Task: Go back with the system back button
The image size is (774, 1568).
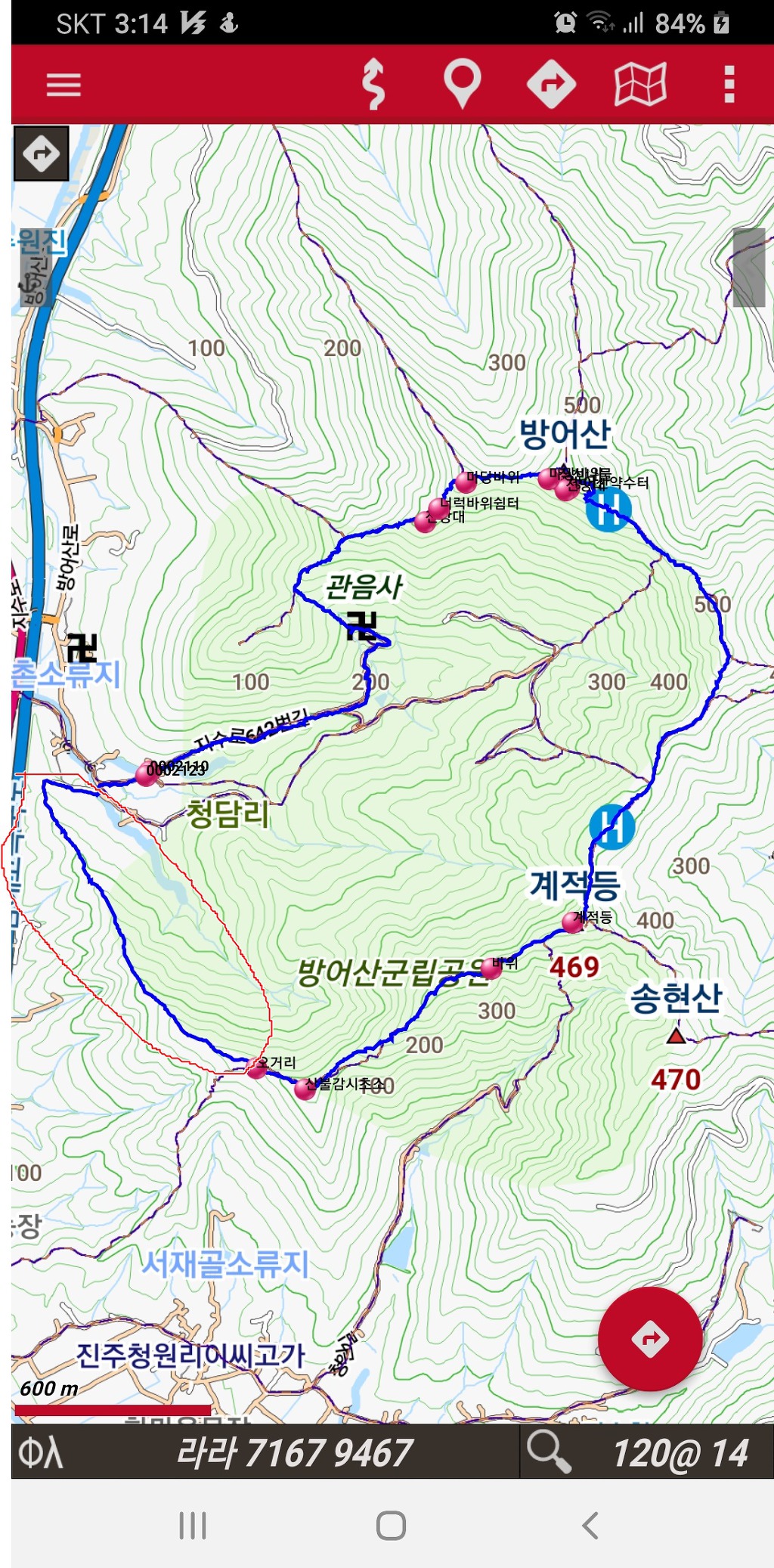Action: tap(590, 1525)
